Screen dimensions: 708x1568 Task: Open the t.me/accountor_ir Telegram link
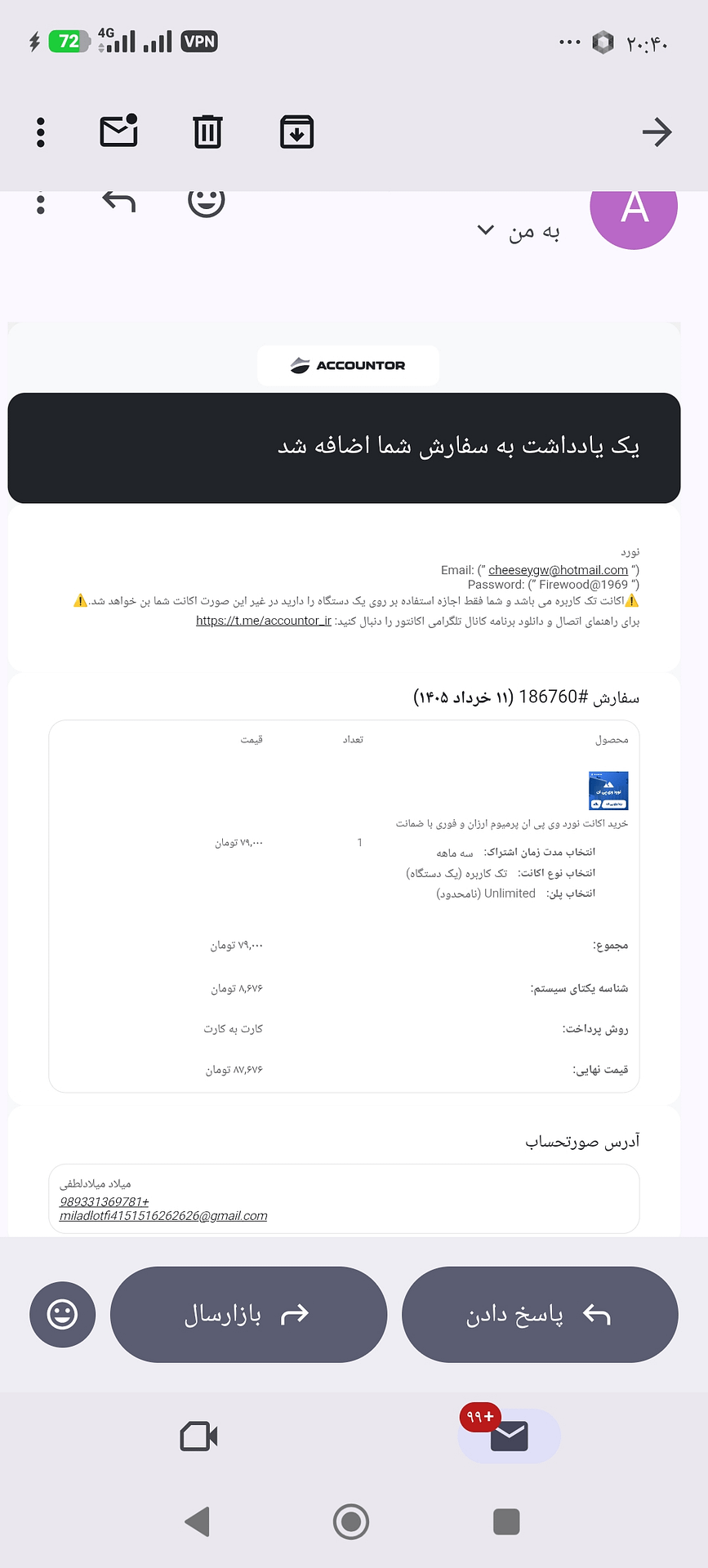coord(264,621)
